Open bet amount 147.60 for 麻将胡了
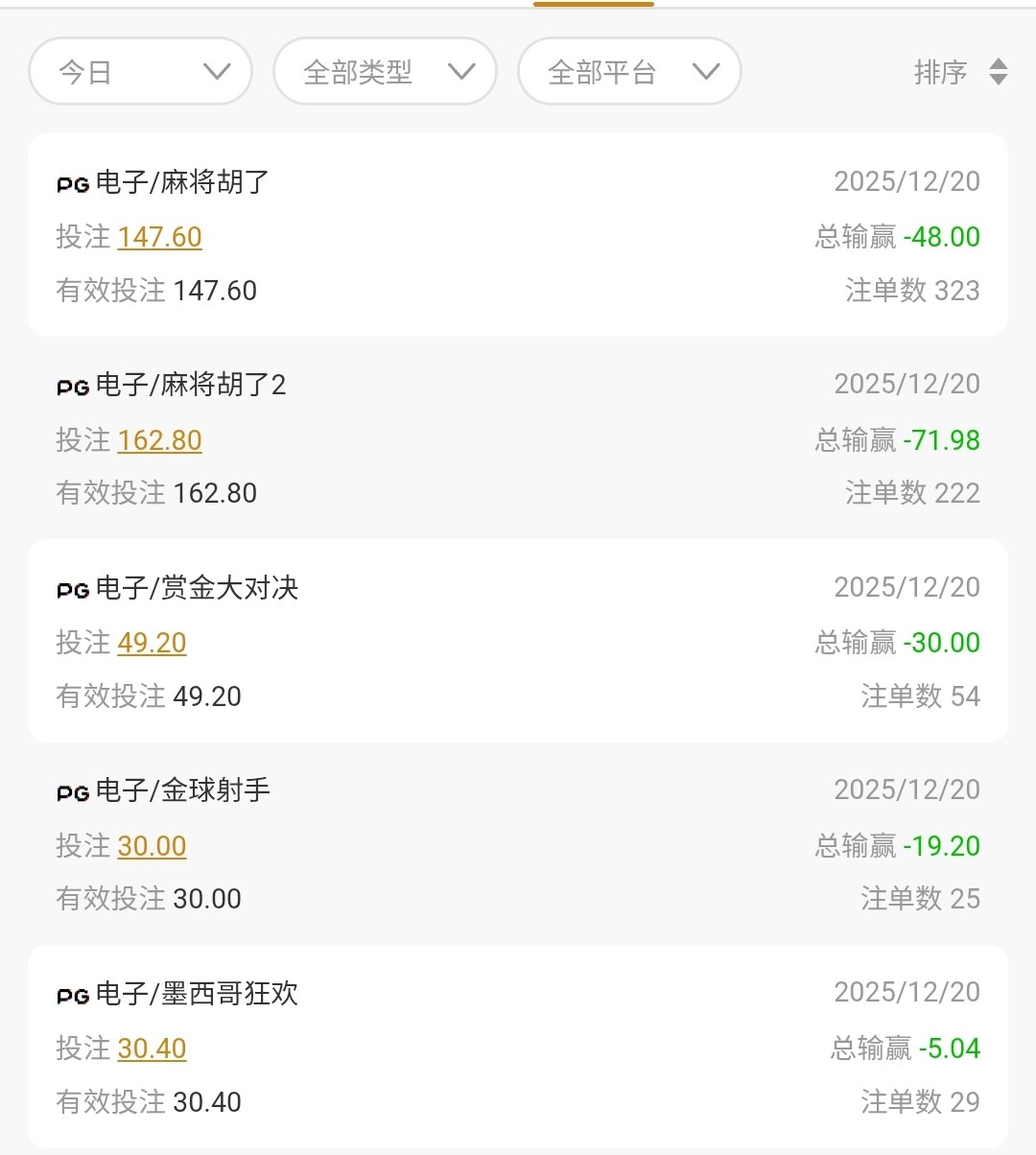This screenshot has height=1155, width=1036. (159, 237)
